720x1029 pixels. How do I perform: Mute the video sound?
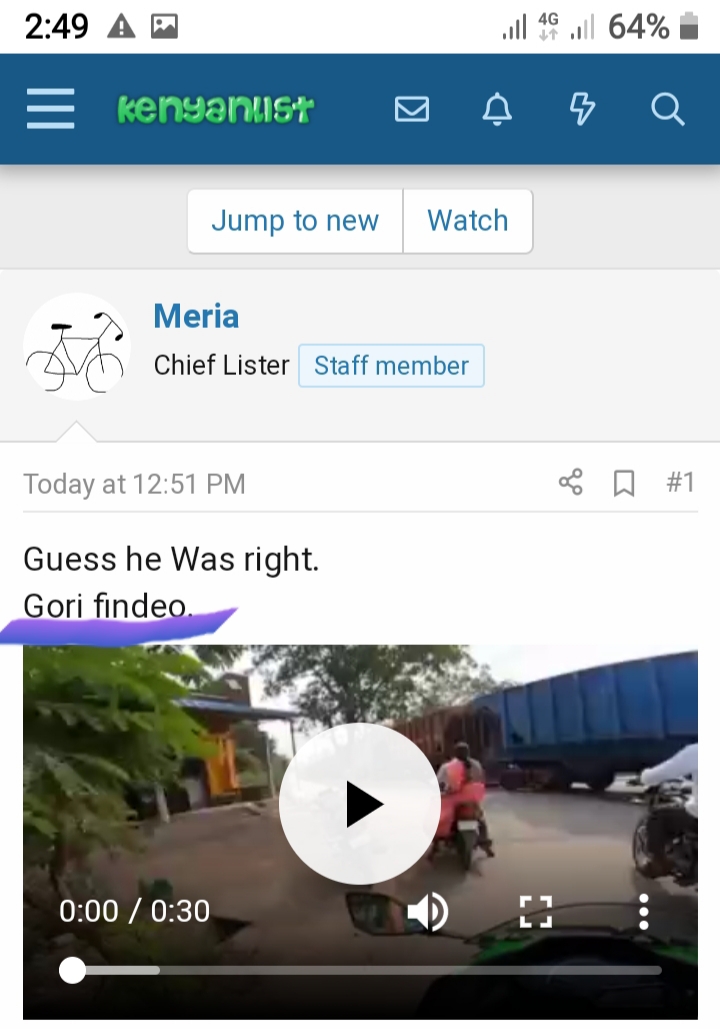coord(428,911)
